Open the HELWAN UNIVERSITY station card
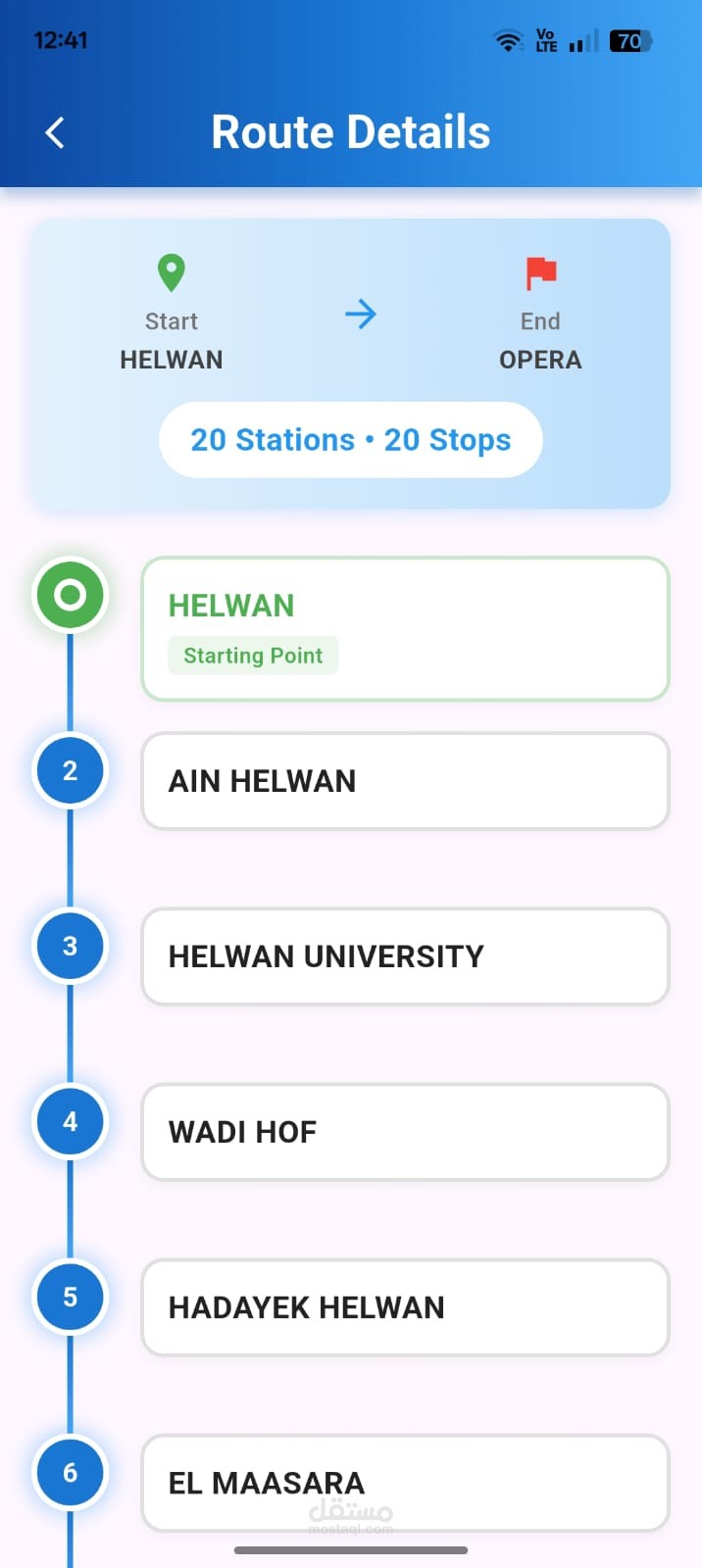The width and height of the screenshot is (702, 1568). click(405, 956)
